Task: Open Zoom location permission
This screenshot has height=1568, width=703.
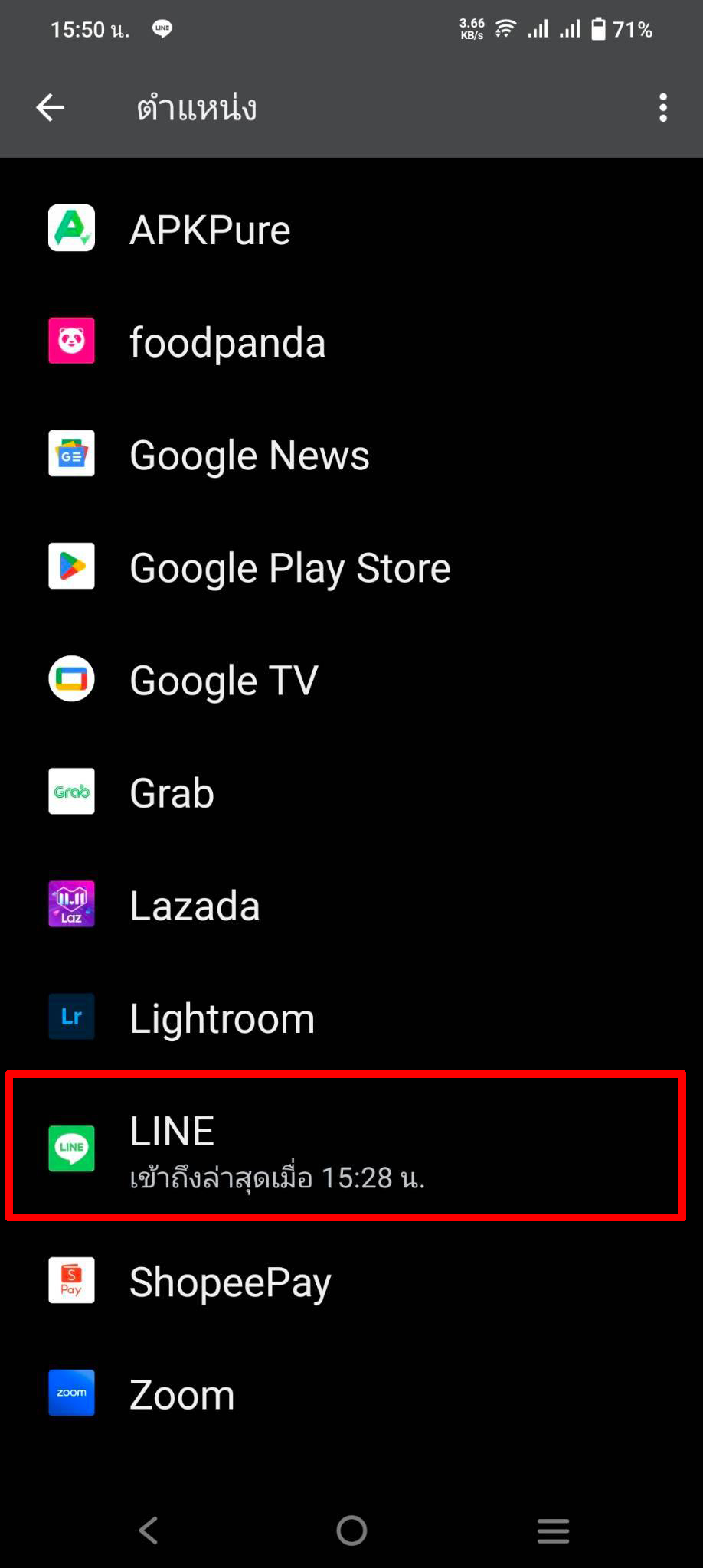Action: tap(351, 1393)
